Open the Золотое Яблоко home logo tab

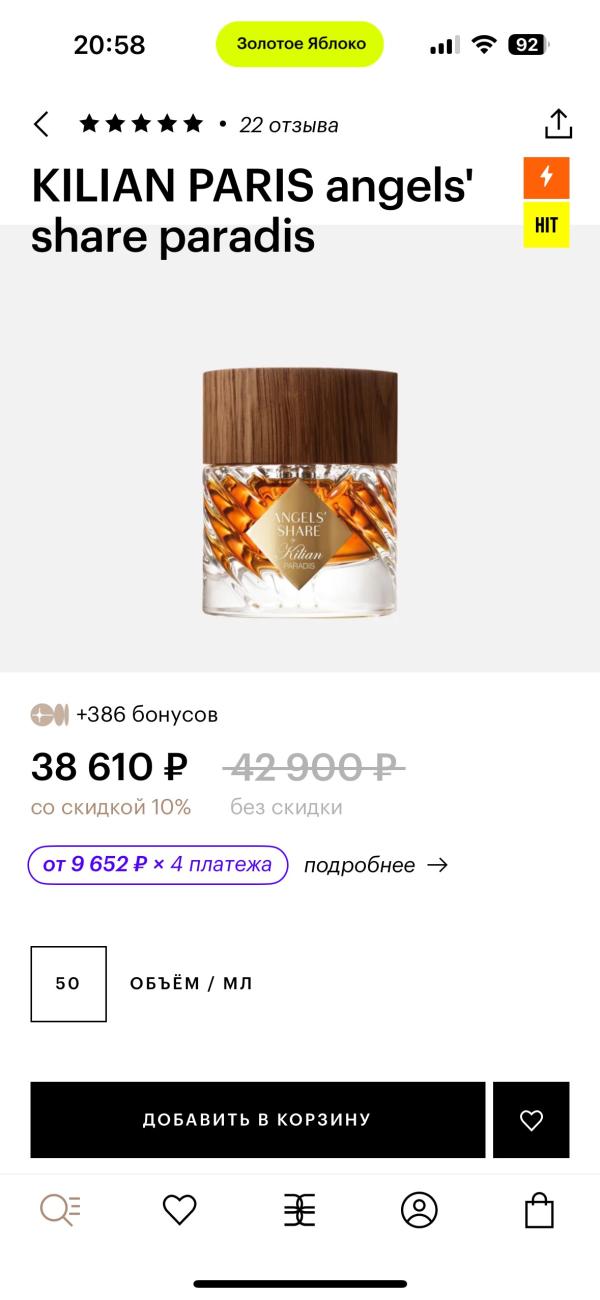point(300,1210)
